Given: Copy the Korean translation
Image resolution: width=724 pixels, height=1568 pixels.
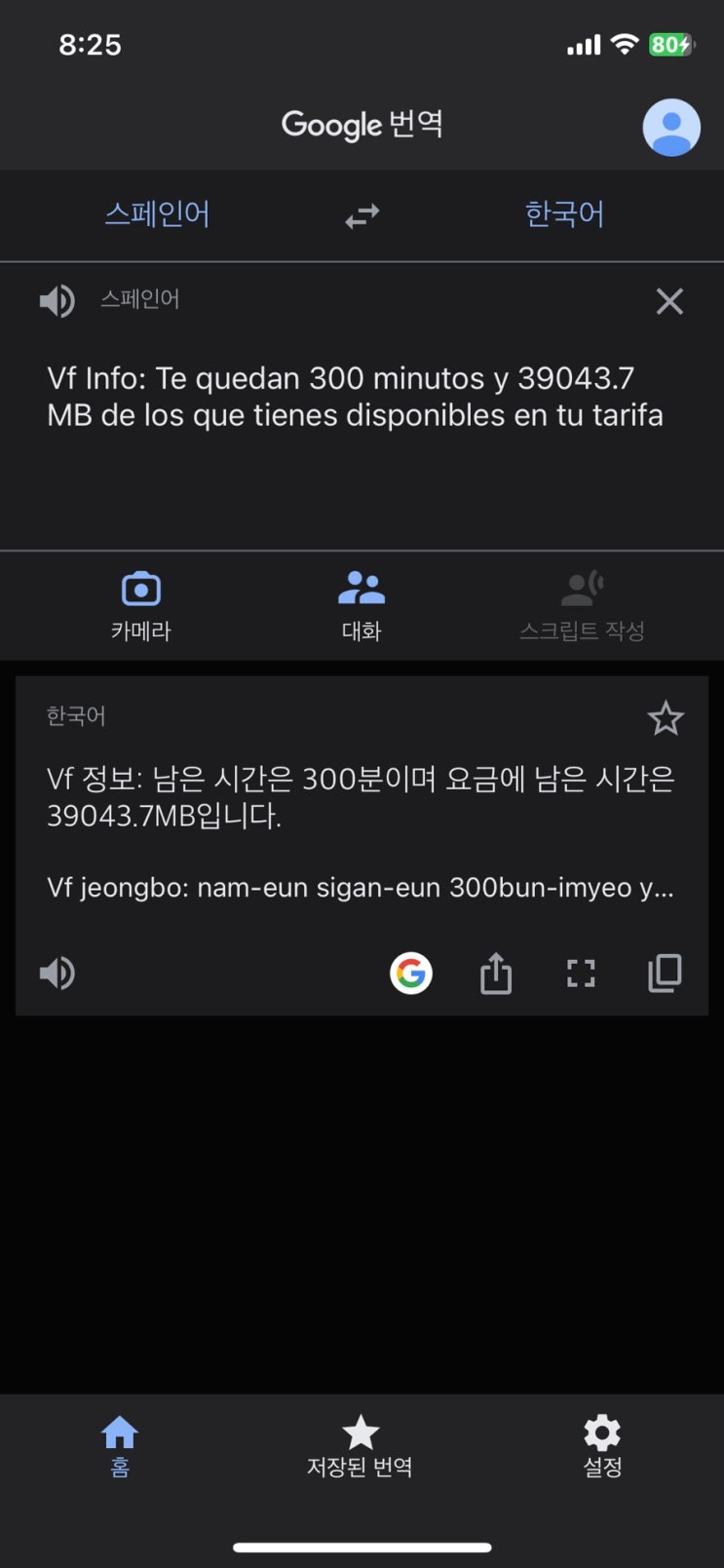Looking at the screenshot, I should (665, 973).
